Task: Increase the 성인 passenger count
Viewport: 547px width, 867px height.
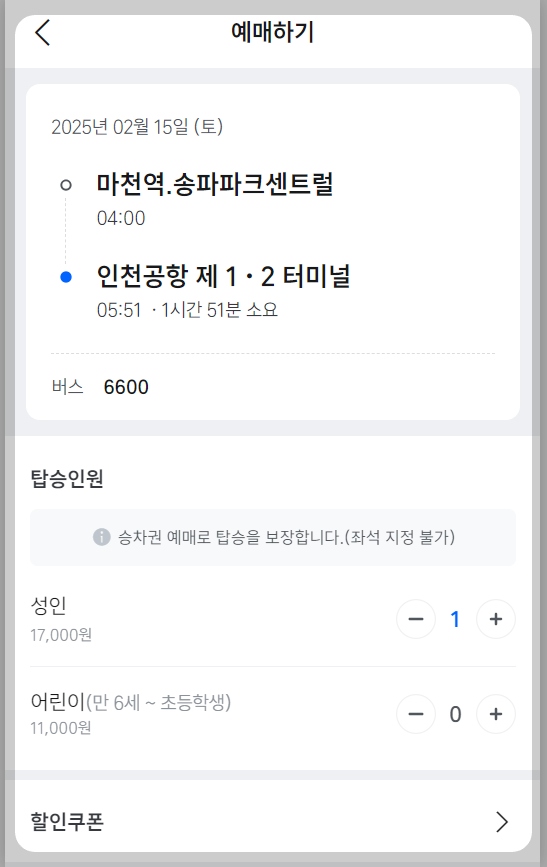Action: pyautogui.click(x=496, y=619)
